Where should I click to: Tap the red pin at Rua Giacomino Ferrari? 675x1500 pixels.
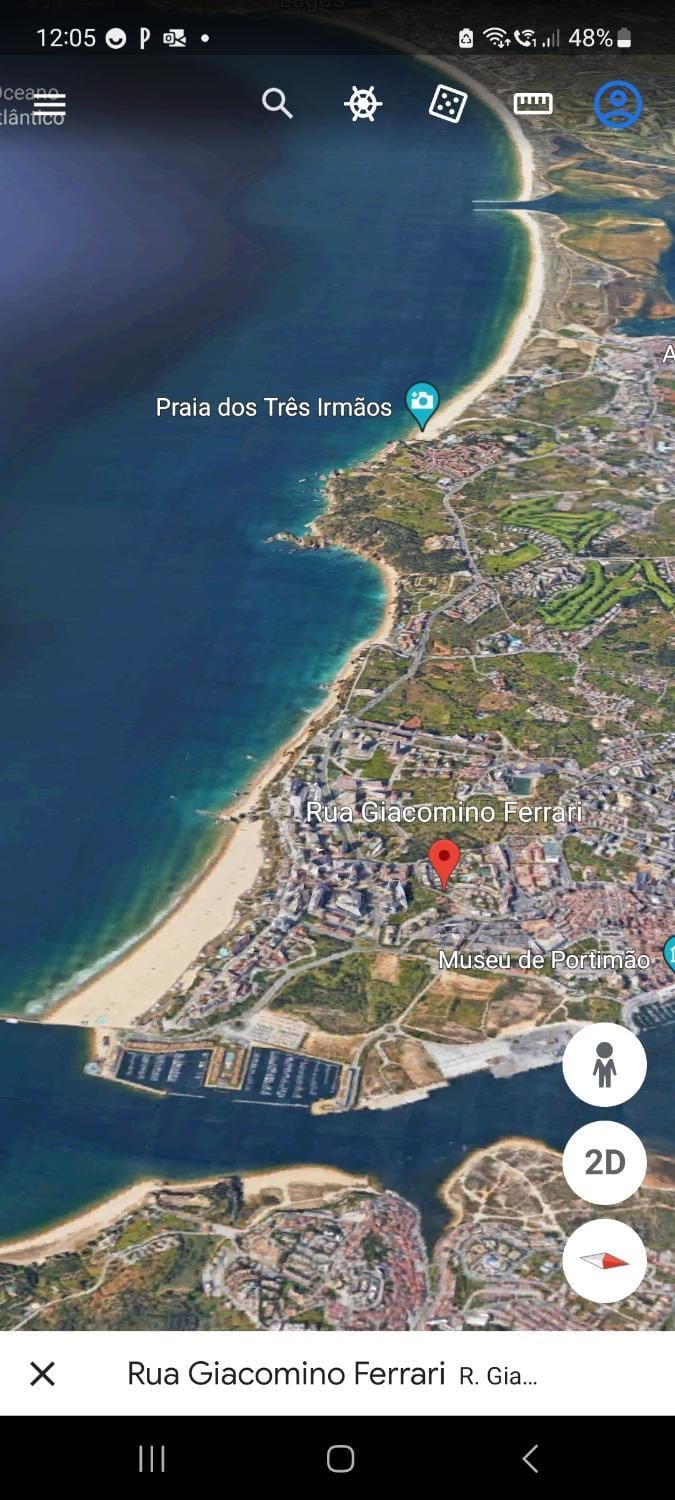tap(444, 863)
